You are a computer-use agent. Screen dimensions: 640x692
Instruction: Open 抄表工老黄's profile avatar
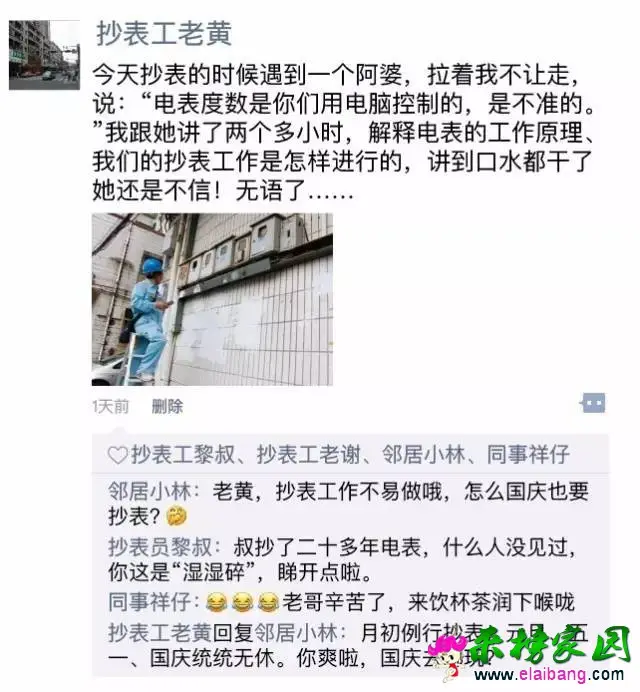click(x=43, y=54)
